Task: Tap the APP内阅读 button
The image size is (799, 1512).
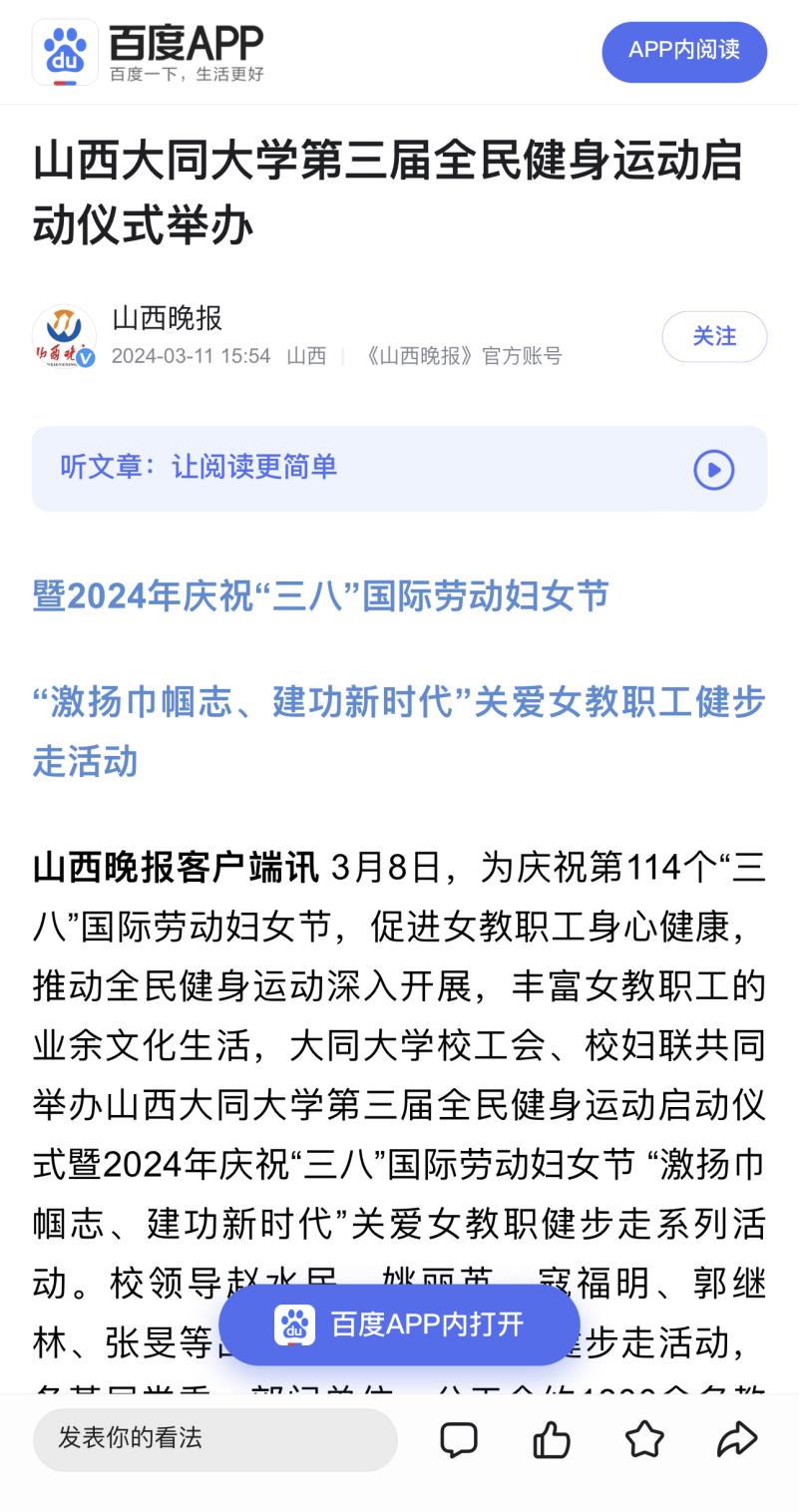Action: (683, 51)
